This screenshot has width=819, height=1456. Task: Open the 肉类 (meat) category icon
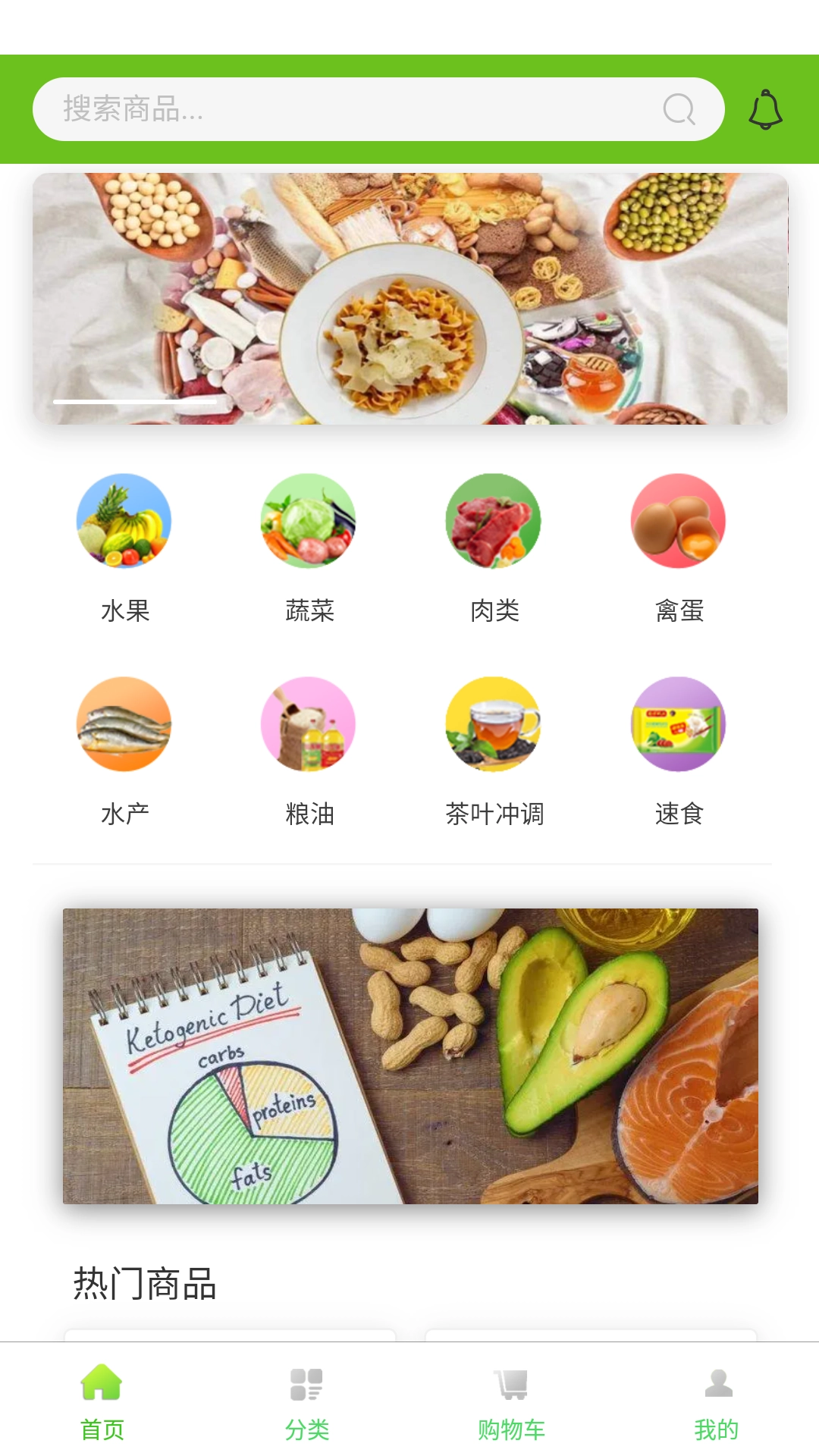point(494,521)
